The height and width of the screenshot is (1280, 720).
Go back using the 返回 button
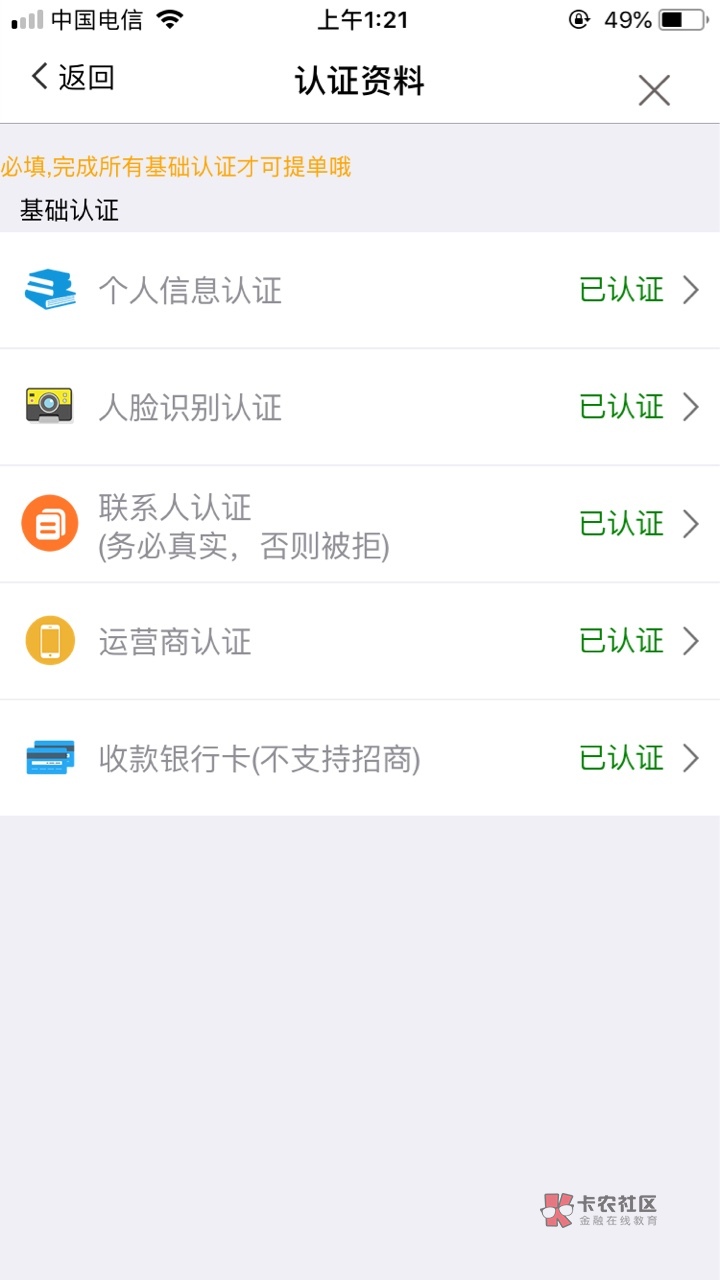point(73,78)
